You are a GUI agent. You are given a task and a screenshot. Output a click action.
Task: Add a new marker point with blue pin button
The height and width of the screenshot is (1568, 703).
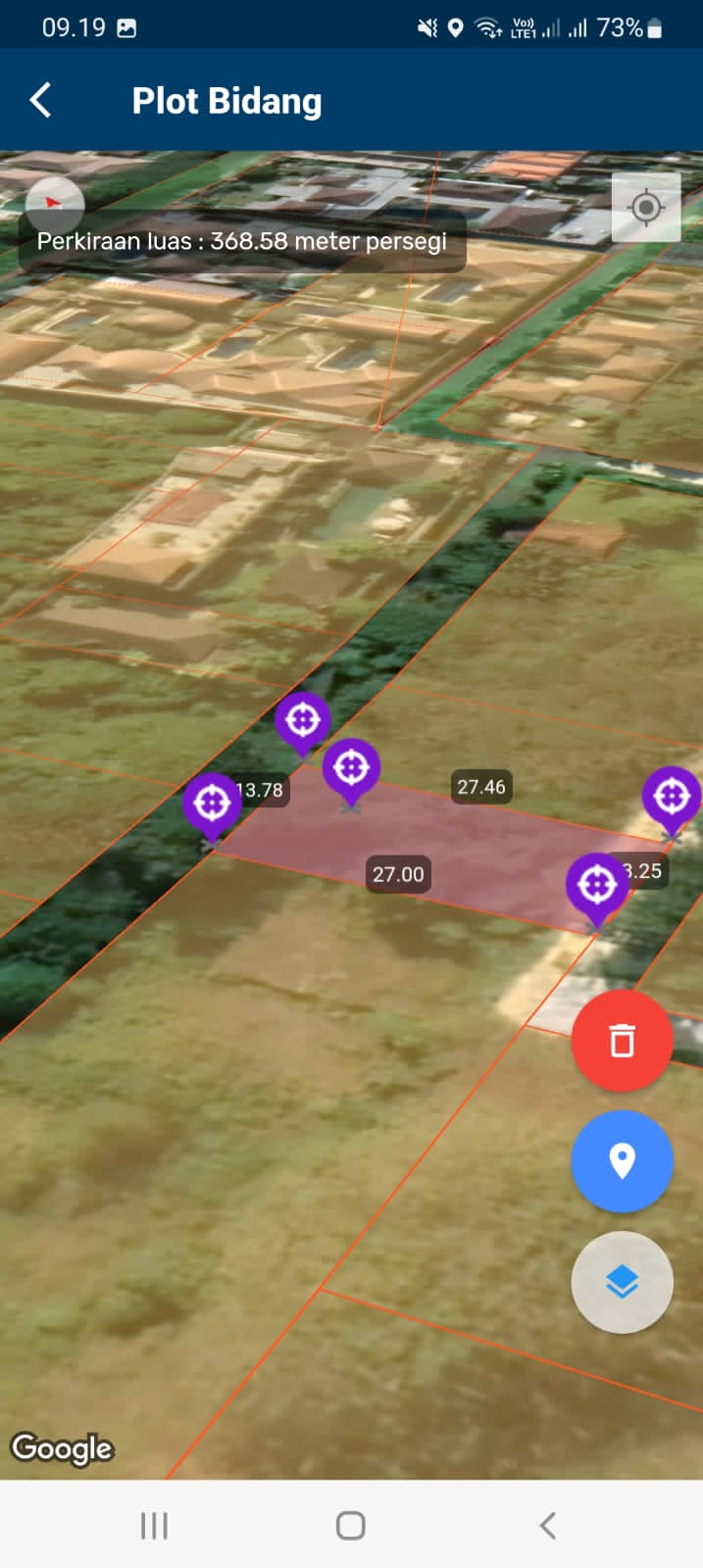pos(622,1161)
